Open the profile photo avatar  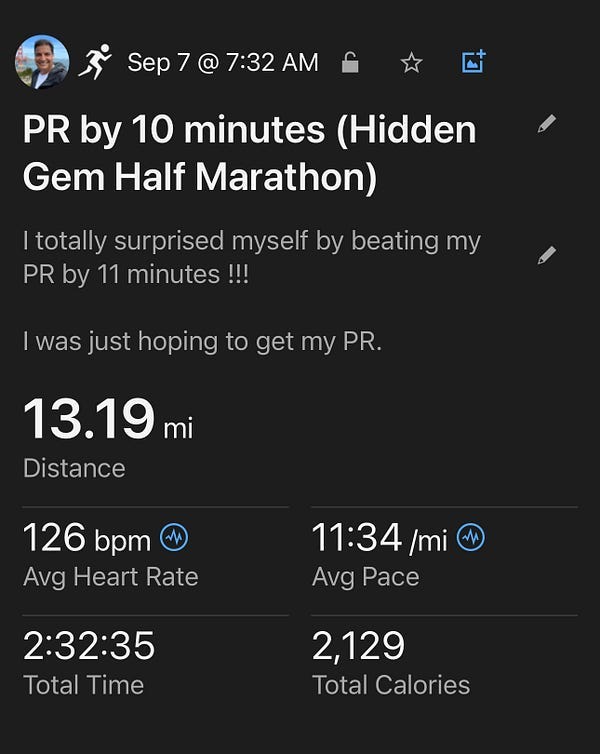click(x=42, y=62)
